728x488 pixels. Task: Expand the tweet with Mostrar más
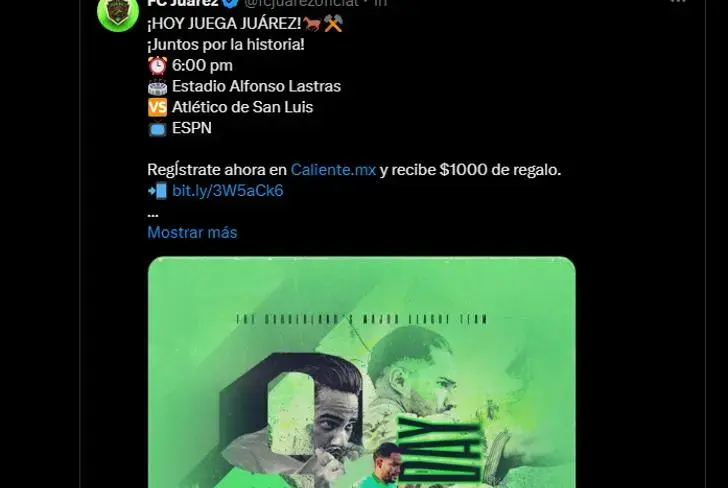192,232
